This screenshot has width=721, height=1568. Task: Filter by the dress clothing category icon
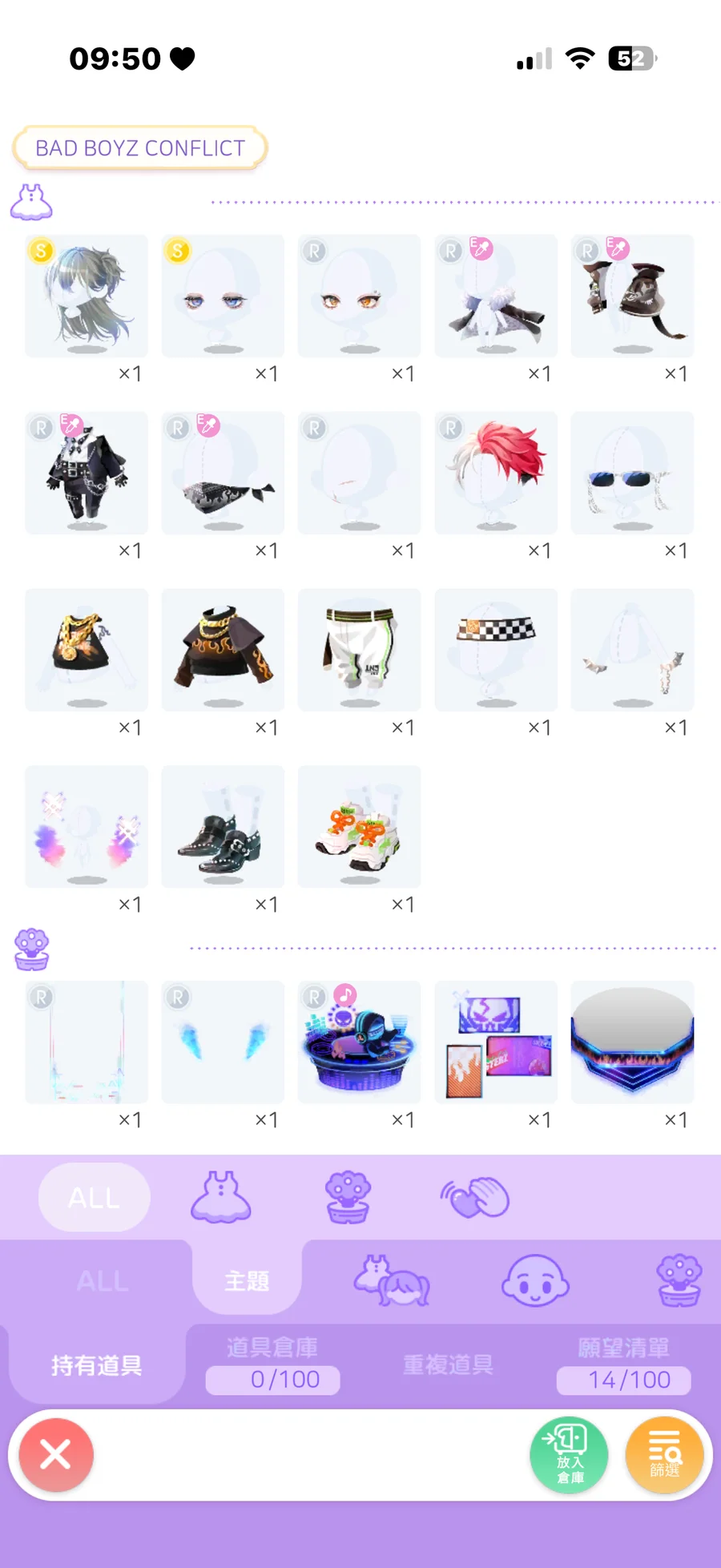click(220, 1197)
